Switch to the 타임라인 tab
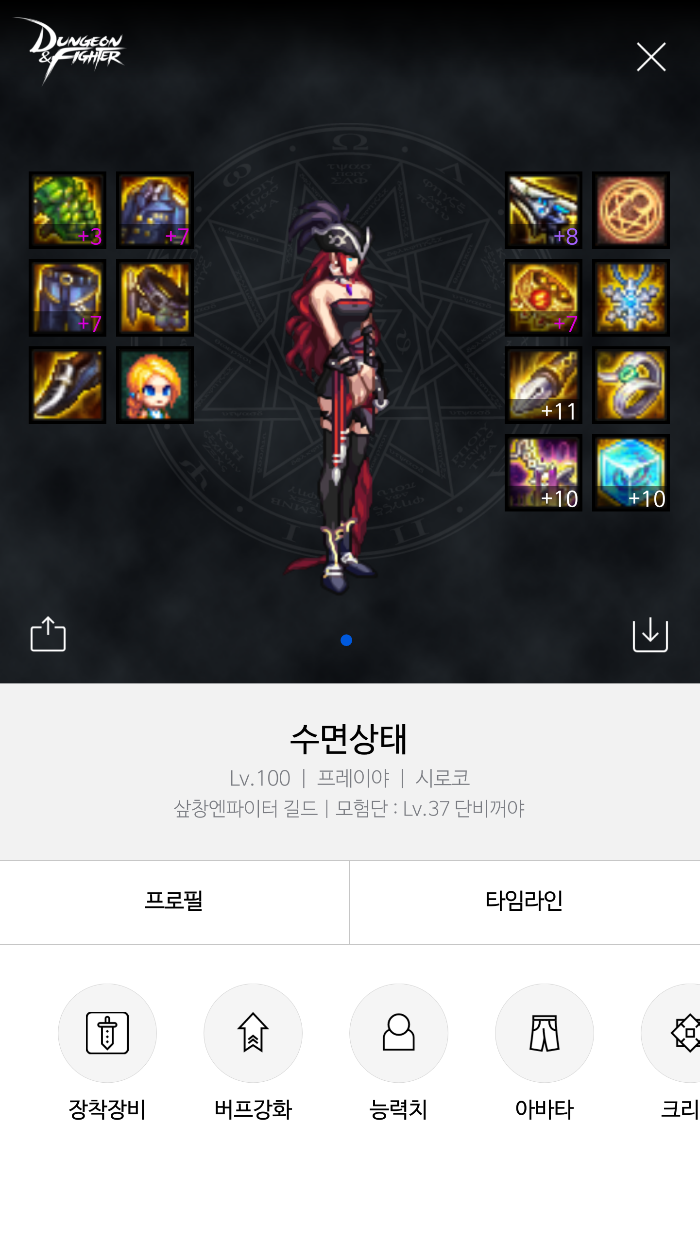 coord(524,901)
